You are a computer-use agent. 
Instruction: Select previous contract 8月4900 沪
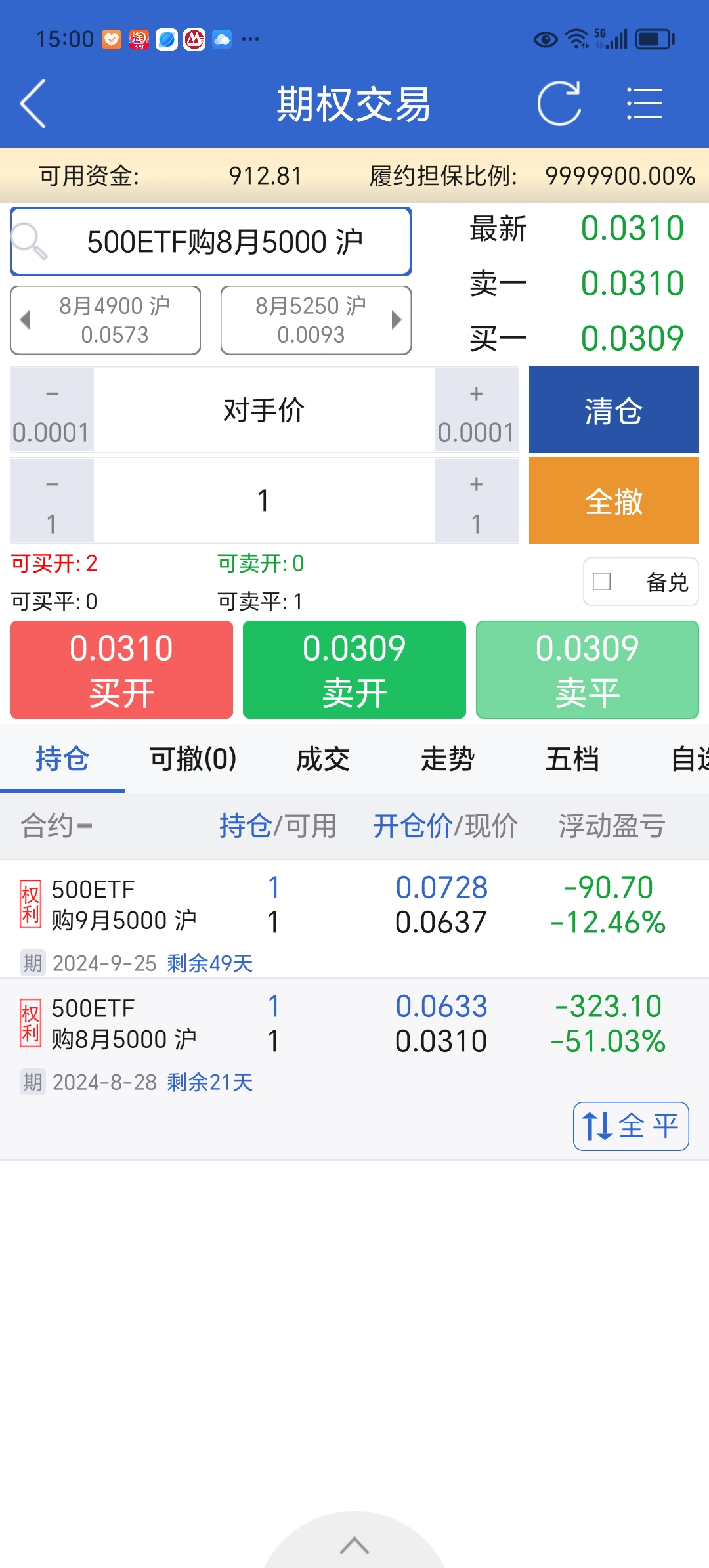point(106,320)
